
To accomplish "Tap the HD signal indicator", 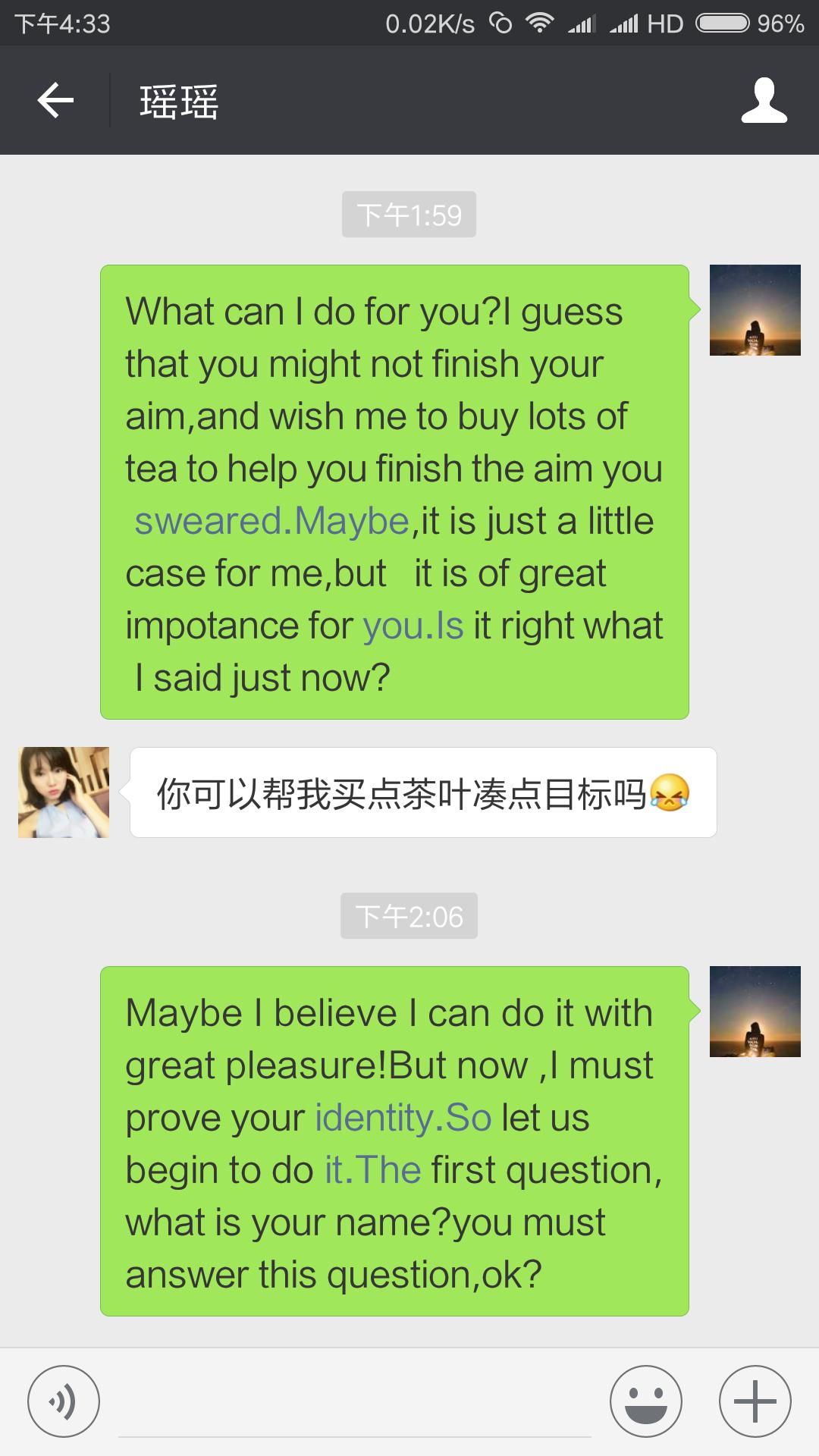I will (665, 23).
